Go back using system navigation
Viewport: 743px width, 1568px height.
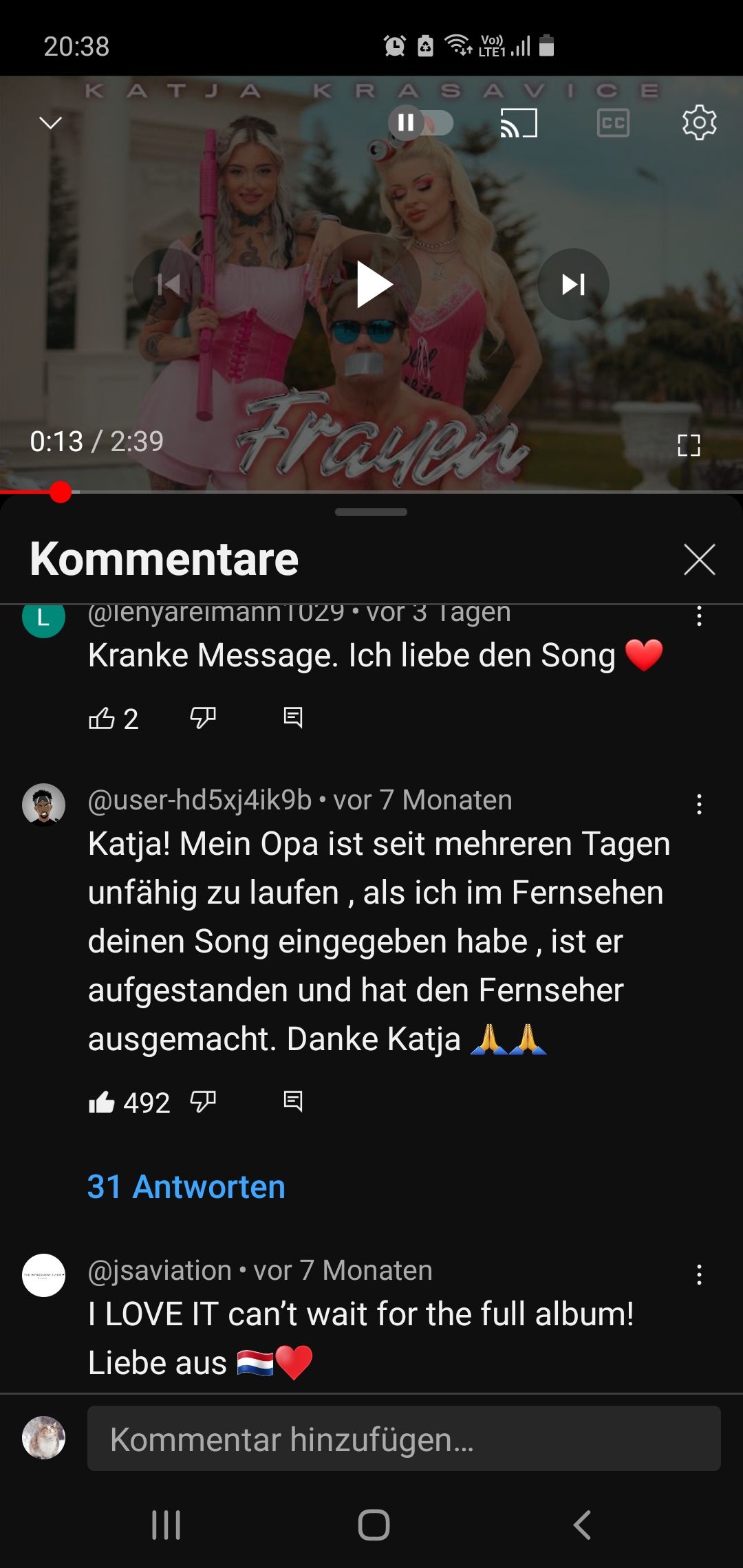582,1525
